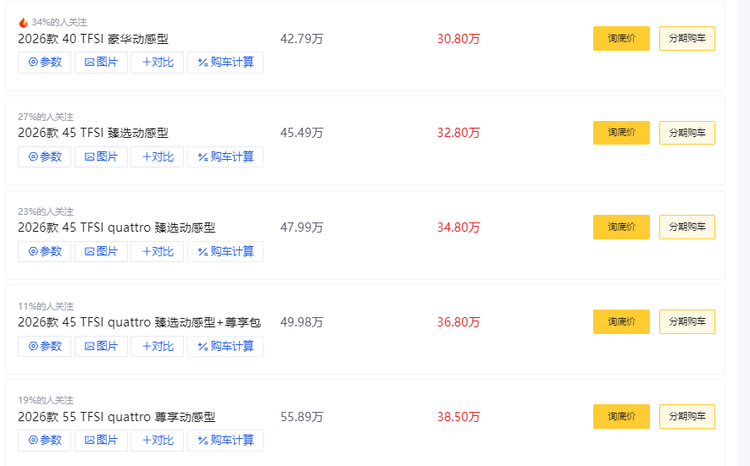This screenshot has height=466, width=750.
Task: Open 分期购车 for 臻选动感型+尊享包
Action: point(686,322)
